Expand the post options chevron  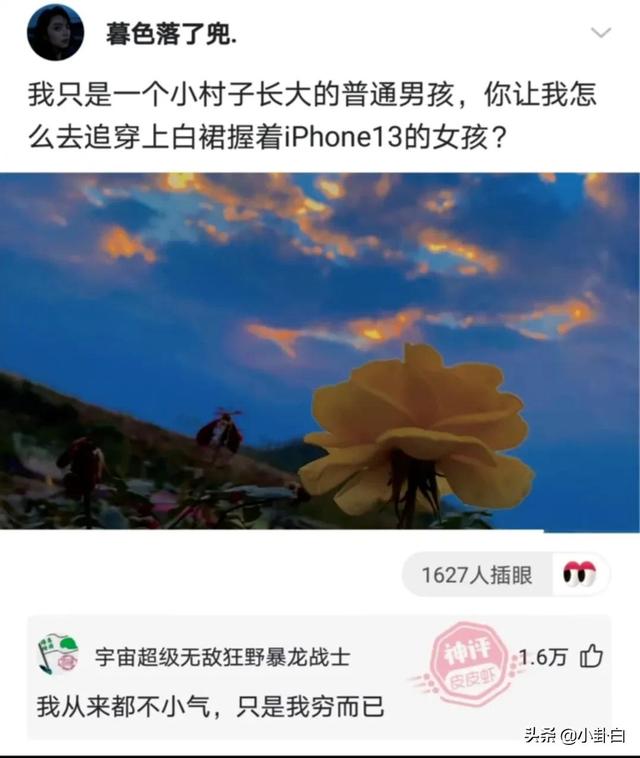coord(600,33)
